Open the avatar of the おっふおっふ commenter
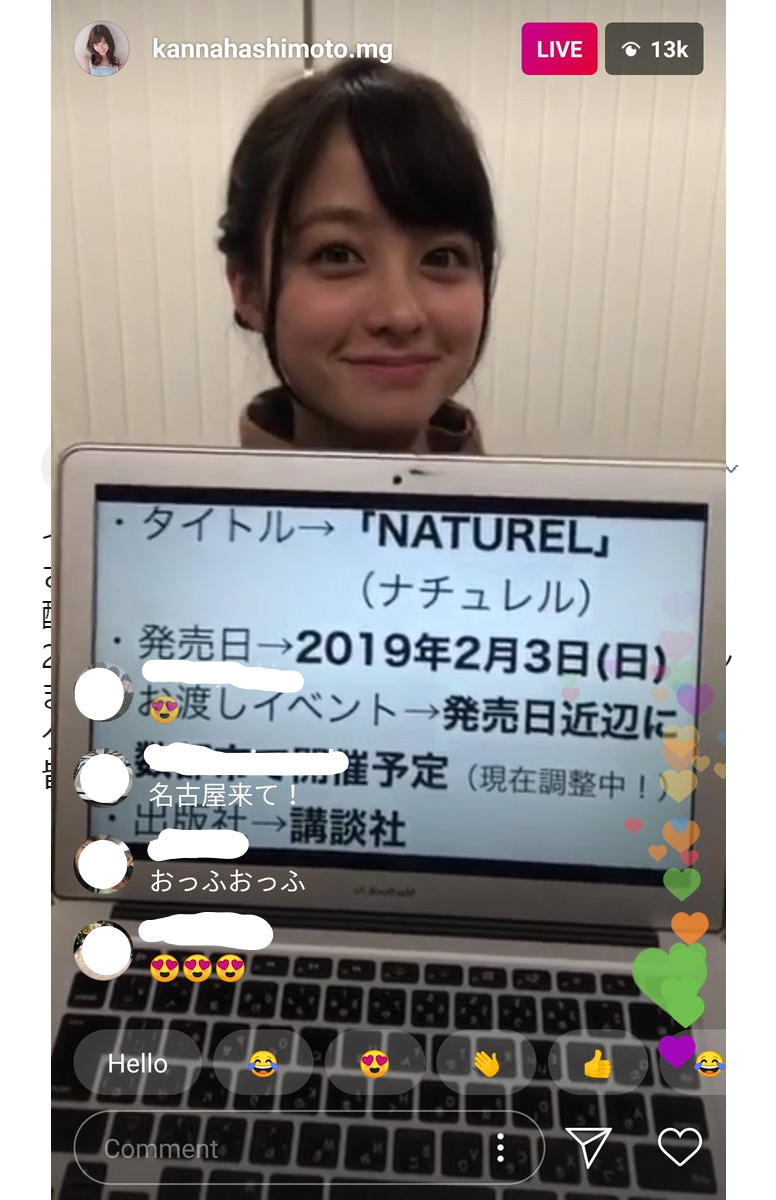This screenshot has width=776, height=1200. [103, 865]
